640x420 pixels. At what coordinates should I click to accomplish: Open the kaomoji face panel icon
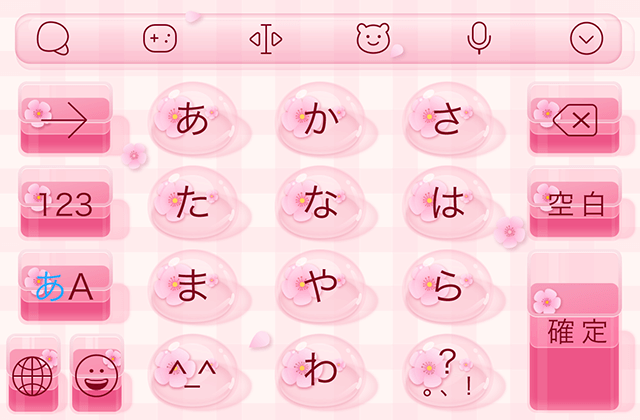click(159, 39)
